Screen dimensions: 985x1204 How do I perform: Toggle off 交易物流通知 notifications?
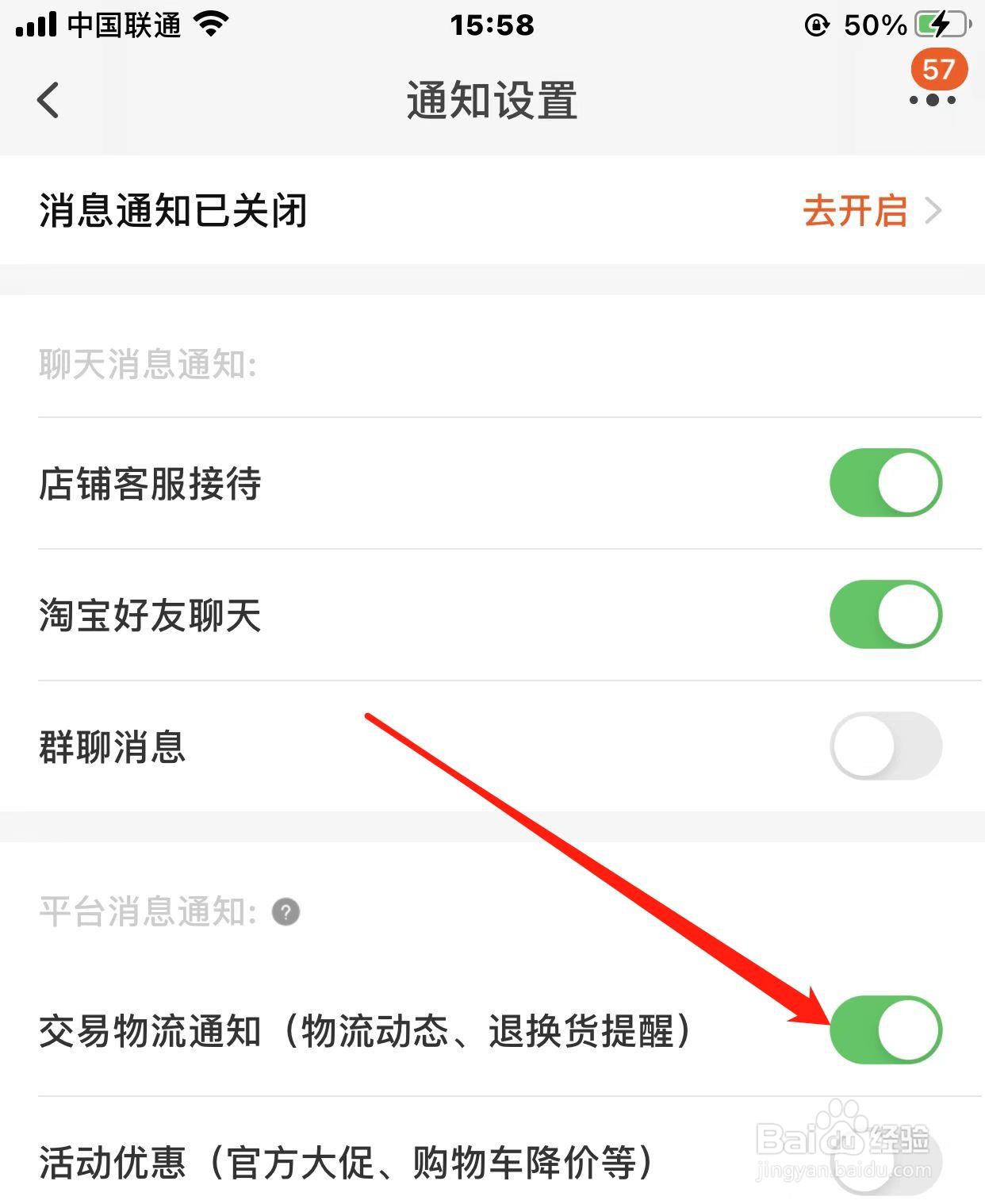pos(887,1030)
